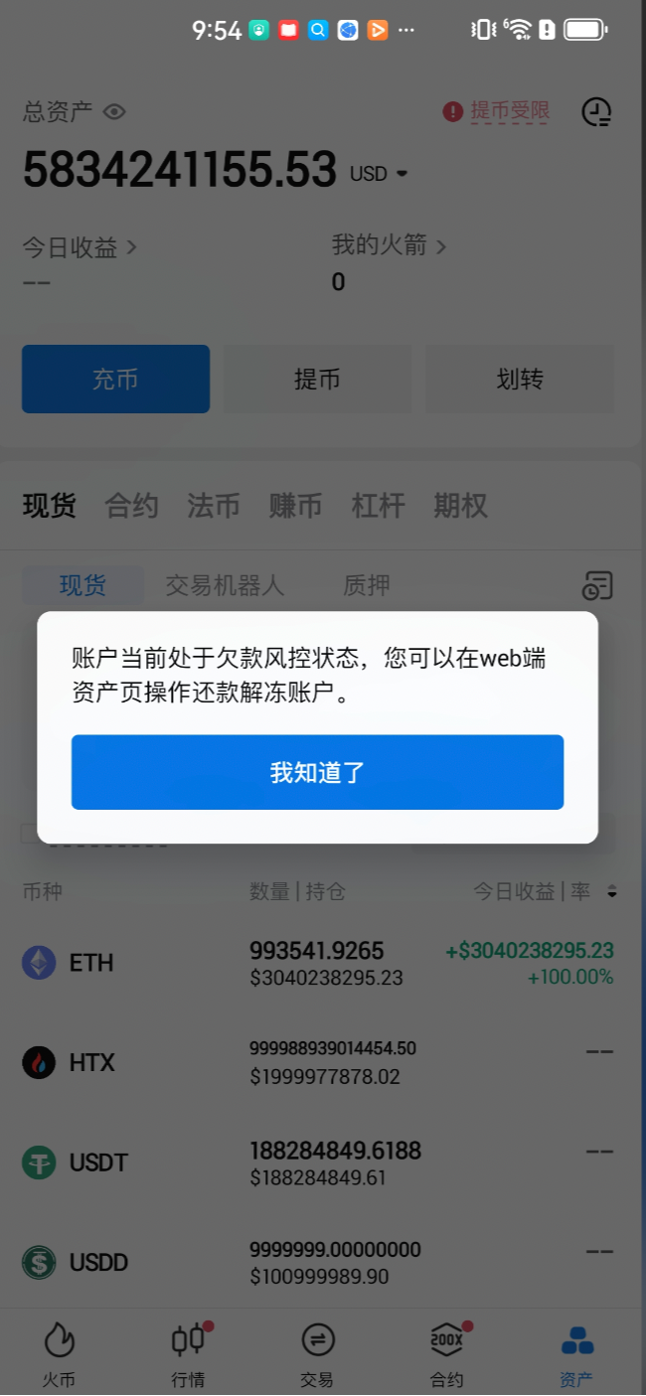Viewport: 646px width, 1396px height.
Task: Switch to the 质押 sub-tab
Action: click(x=366, y=585)
